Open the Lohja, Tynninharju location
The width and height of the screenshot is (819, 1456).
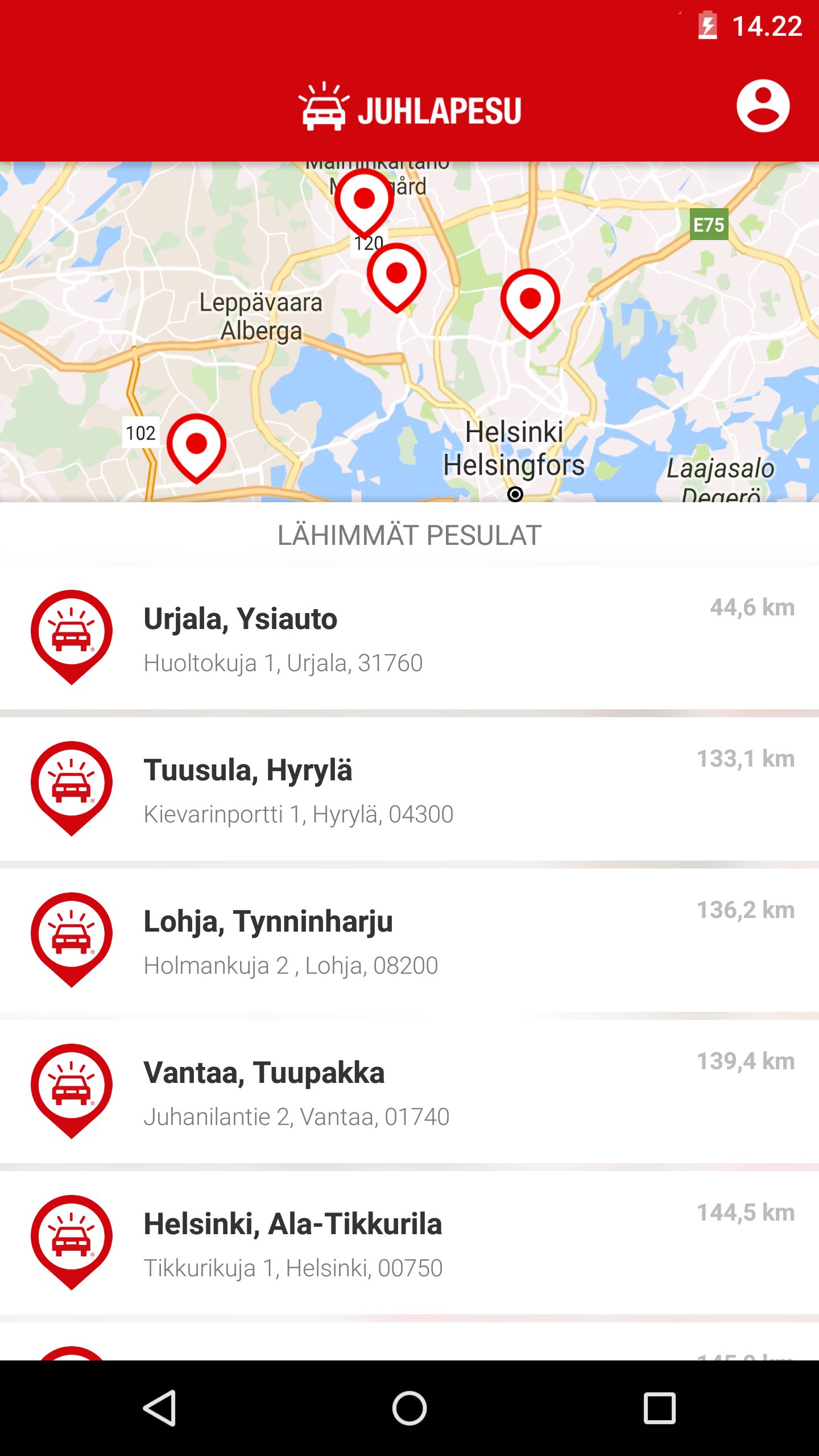(409, 941)
